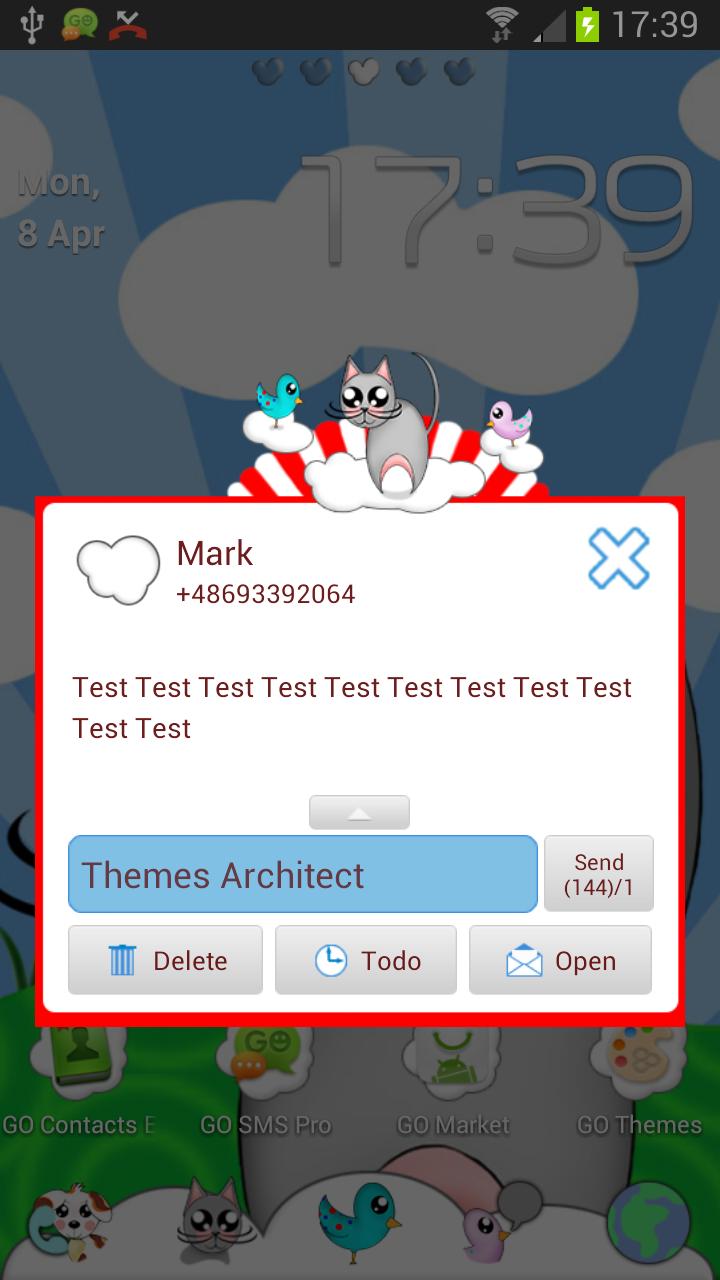Tap the Send button
Screen dimensions: 720x1280
[x=598, y=874]
